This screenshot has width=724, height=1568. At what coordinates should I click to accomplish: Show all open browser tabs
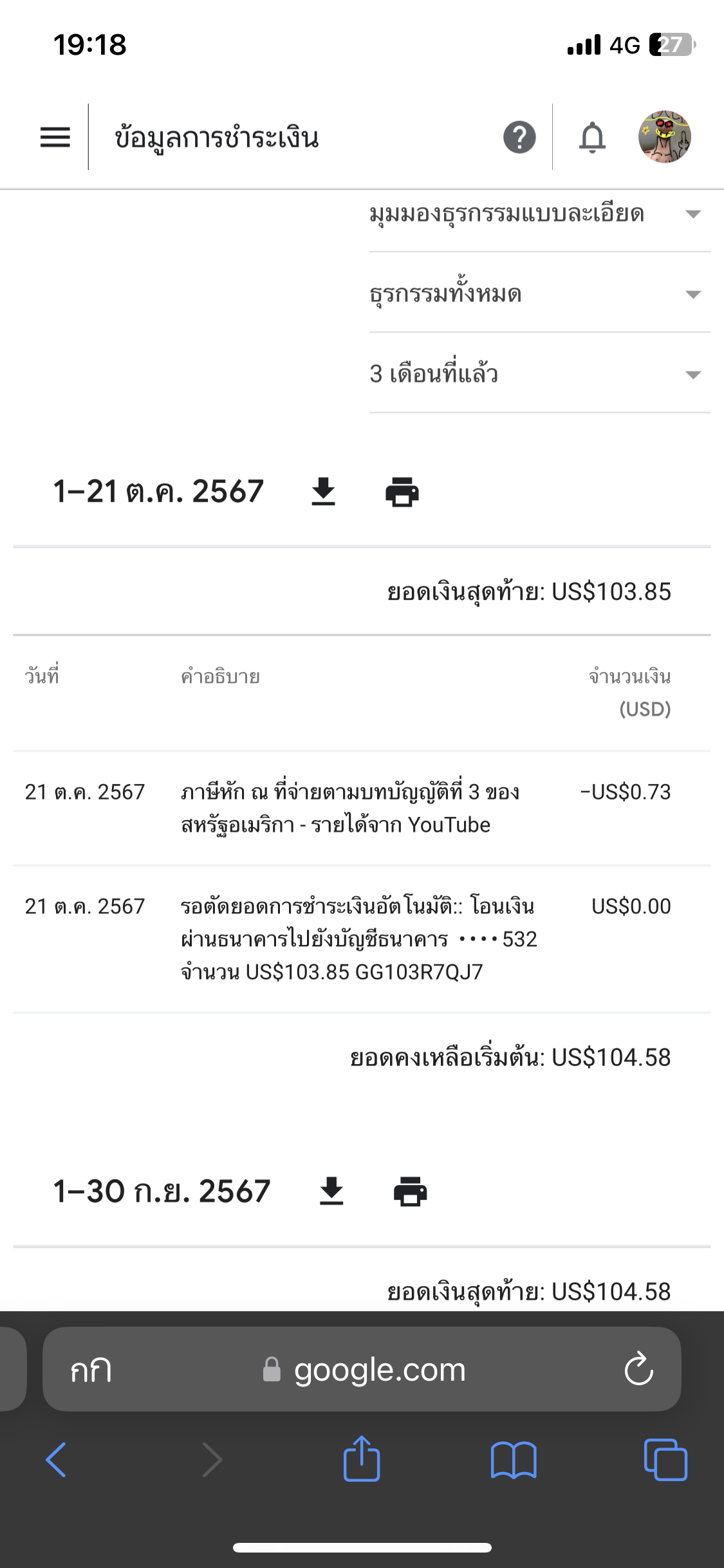click(x=665, y=1459)
